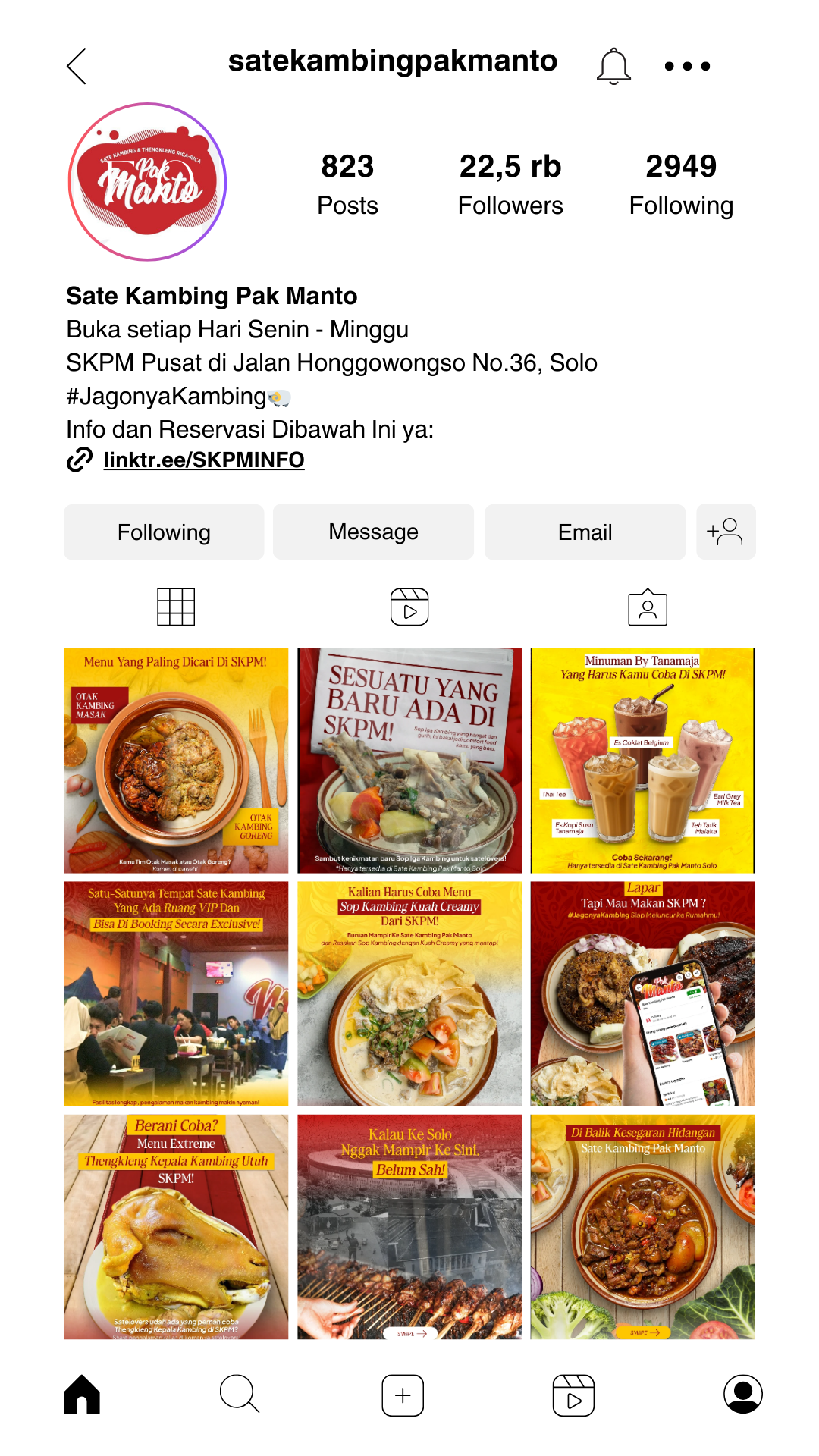Screen dimensions: 819x1456
Task: Open the Following count list
Action: [681, 184]
